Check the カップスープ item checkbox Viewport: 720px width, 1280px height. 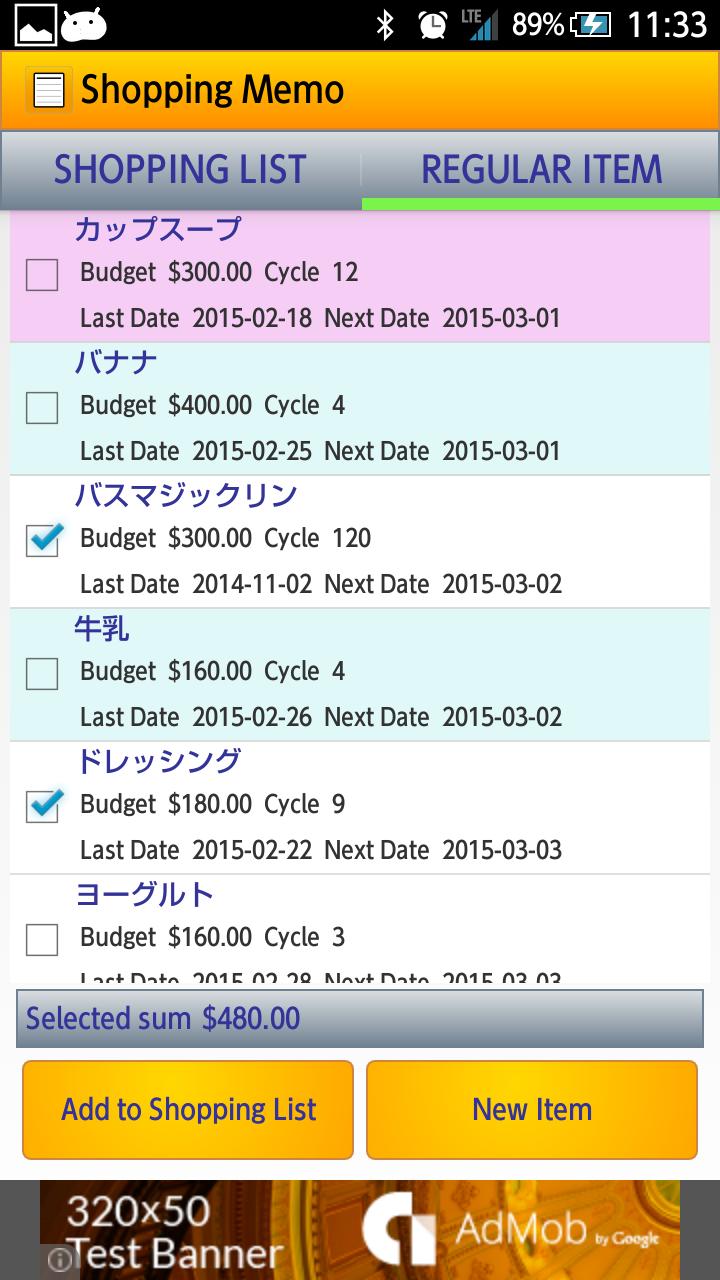coord(42,274)
